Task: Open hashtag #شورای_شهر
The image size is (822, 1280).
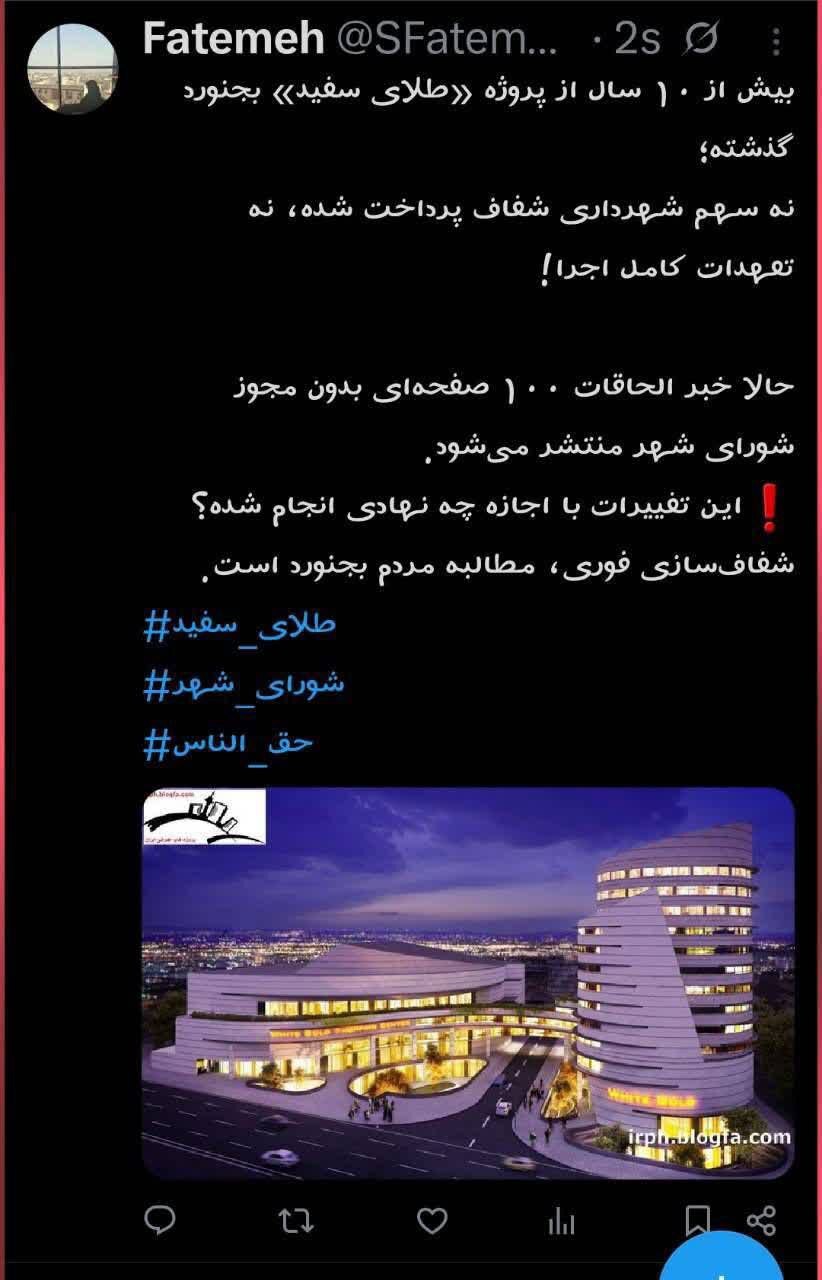Action: pos(244,685)
